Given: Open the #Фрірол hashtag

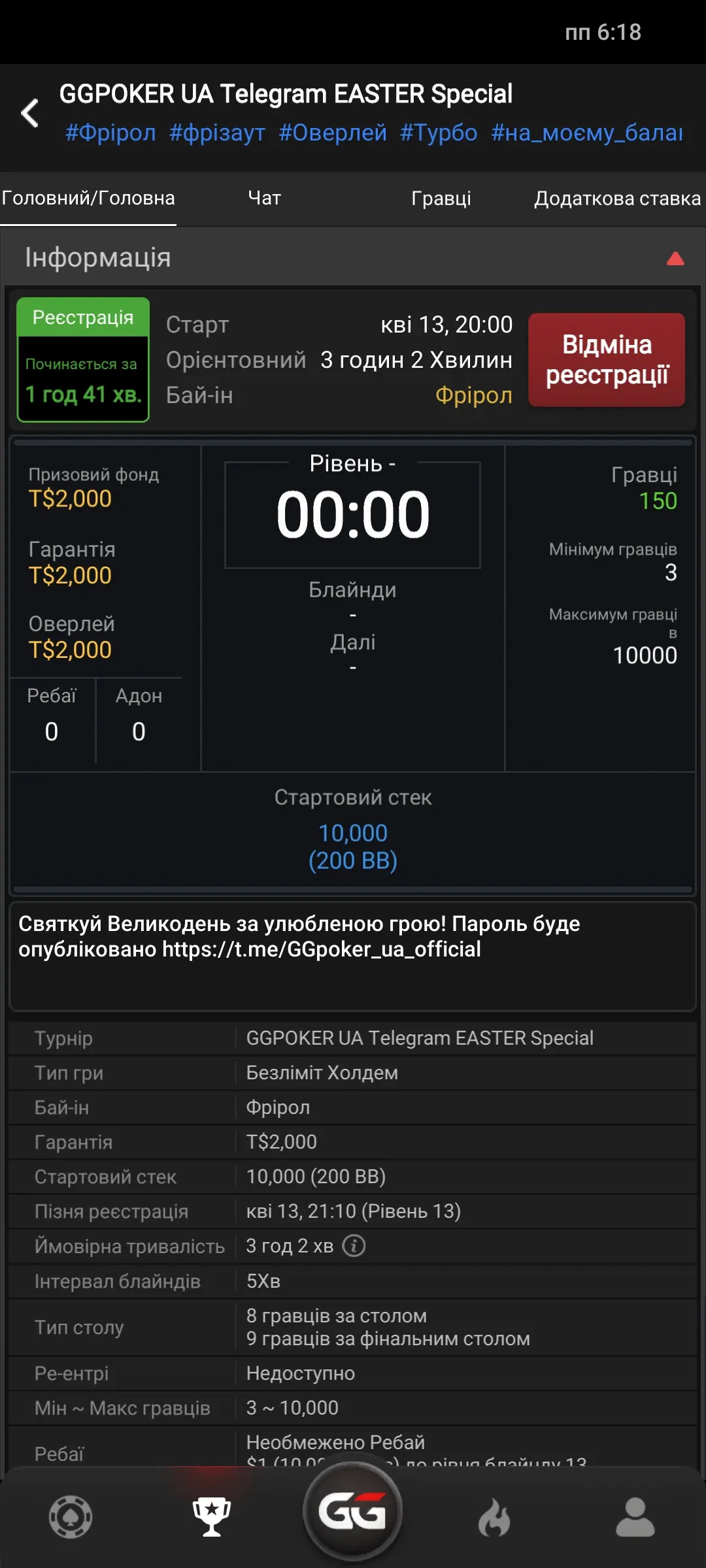Looking at the screenshot, I should [x=110, y=133].
